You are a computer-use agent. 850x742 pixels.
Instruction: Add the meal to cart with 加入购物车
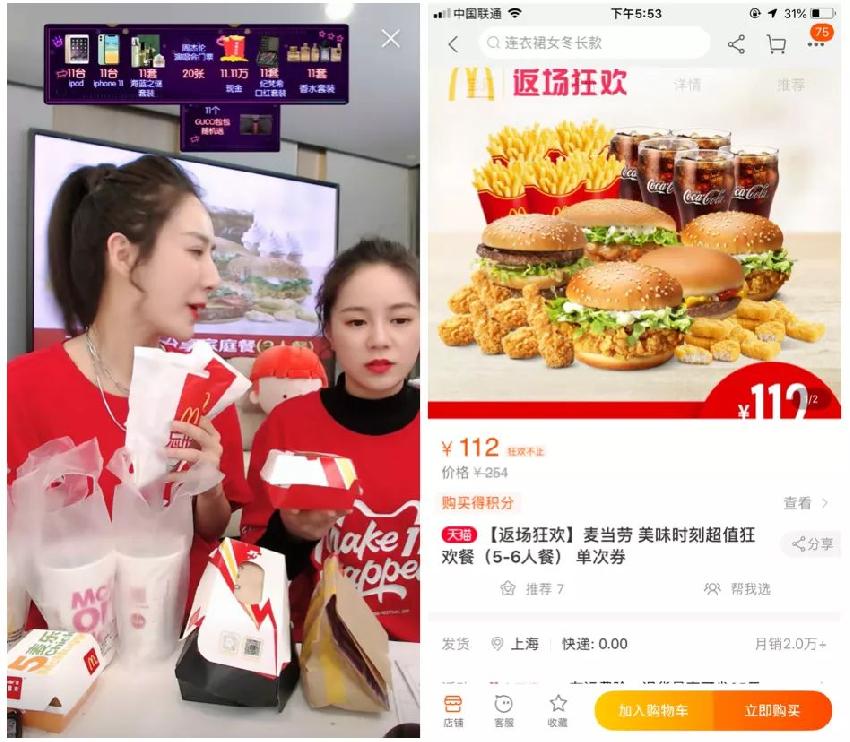pos(653,711)
